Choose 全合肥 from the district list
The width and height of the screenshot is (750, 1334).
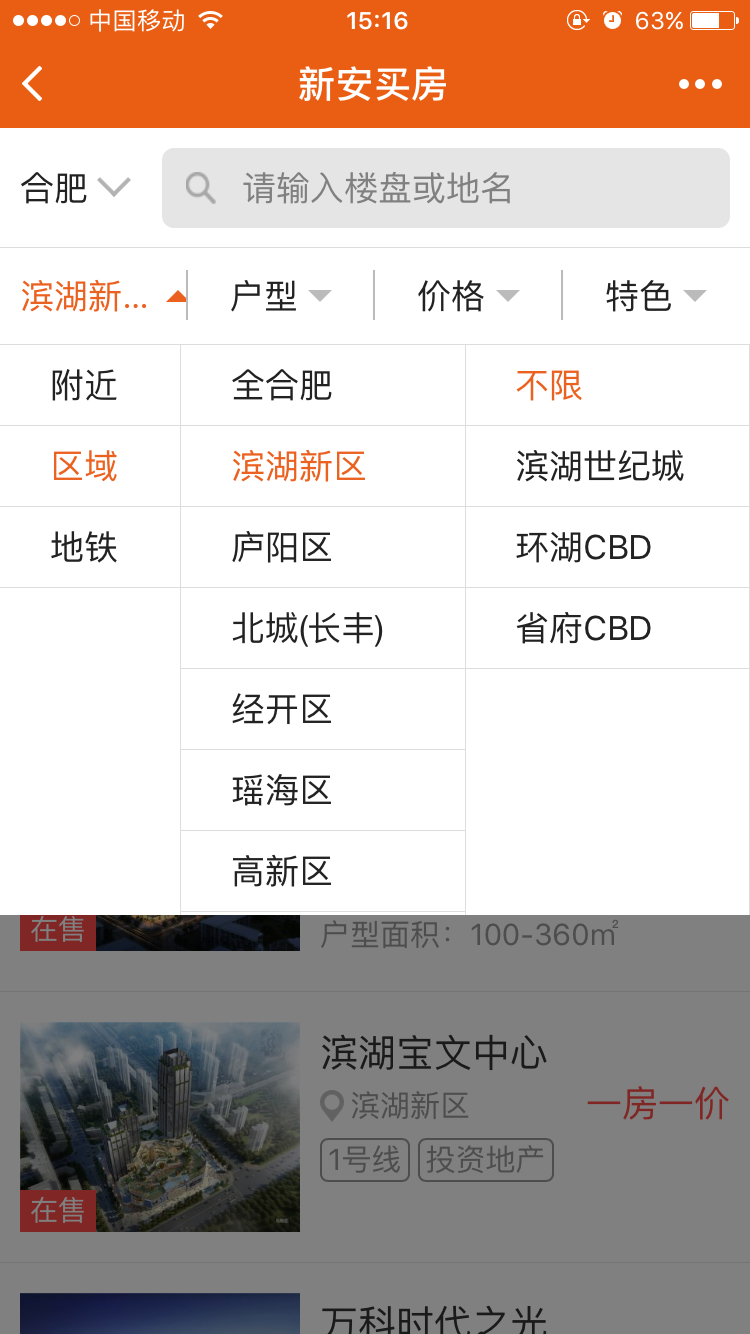tap(282, 386)
